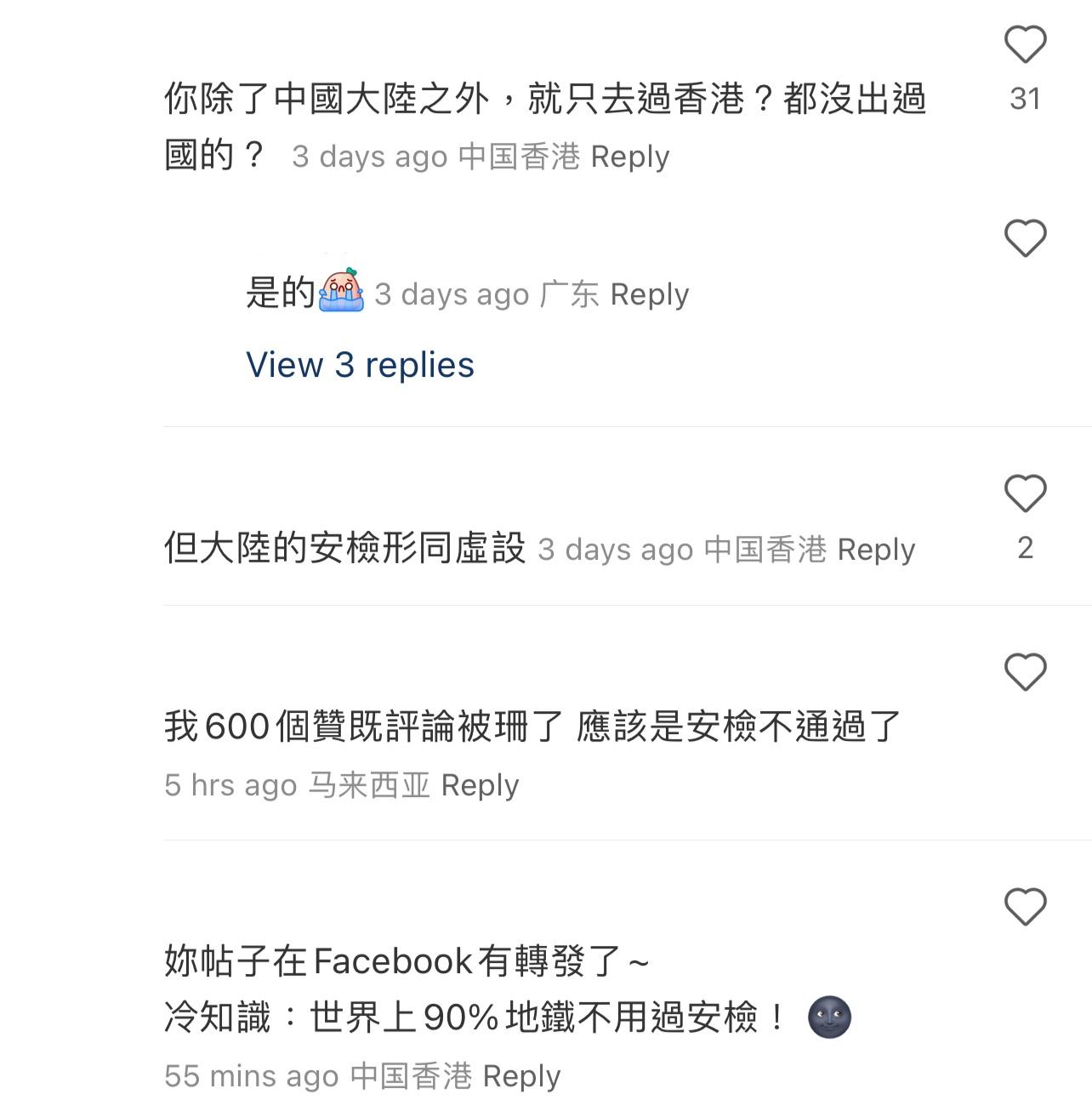This screenshot has height=1111, width=1092.
Task: Reply to the "是的" comment
Action: [x=649, y=293]
